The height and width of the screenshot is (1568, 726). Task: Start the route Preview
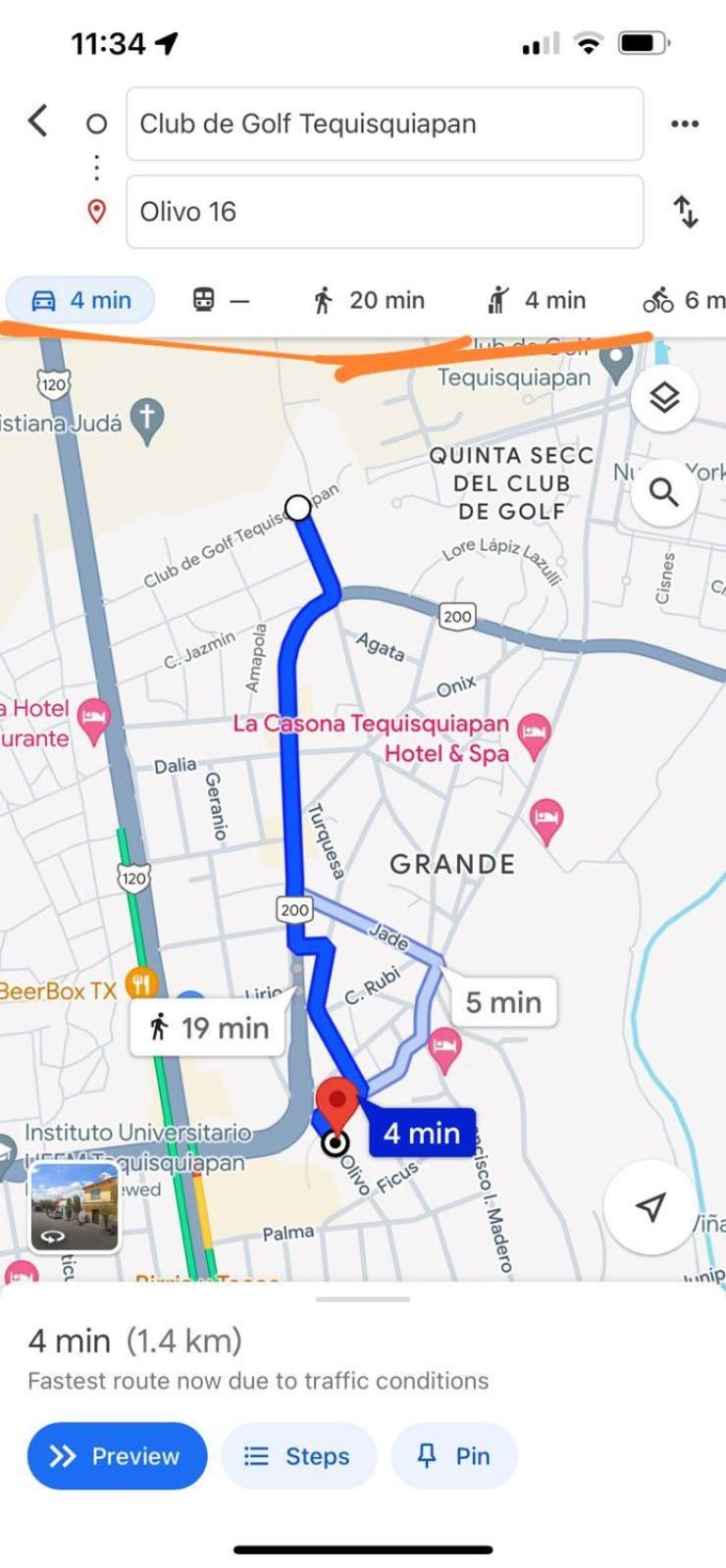click(117, 1455)
